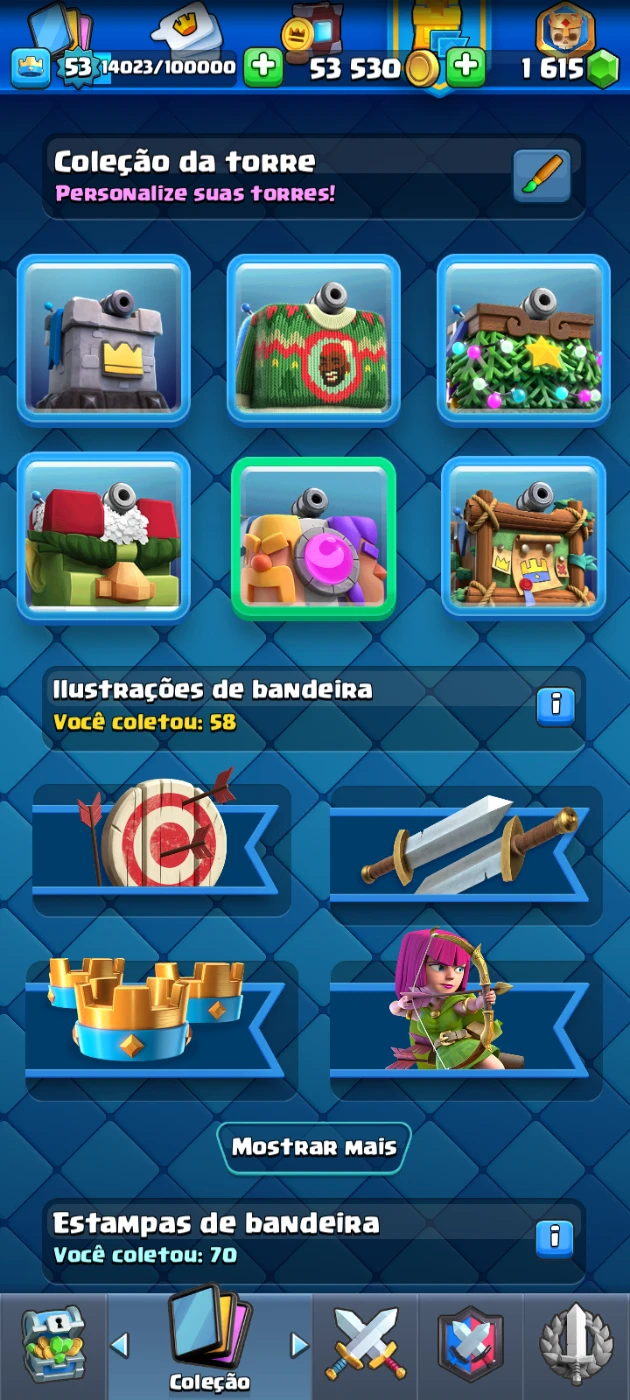
Task: Go to the sword laurel events tab
Action: coord(576,1345)
